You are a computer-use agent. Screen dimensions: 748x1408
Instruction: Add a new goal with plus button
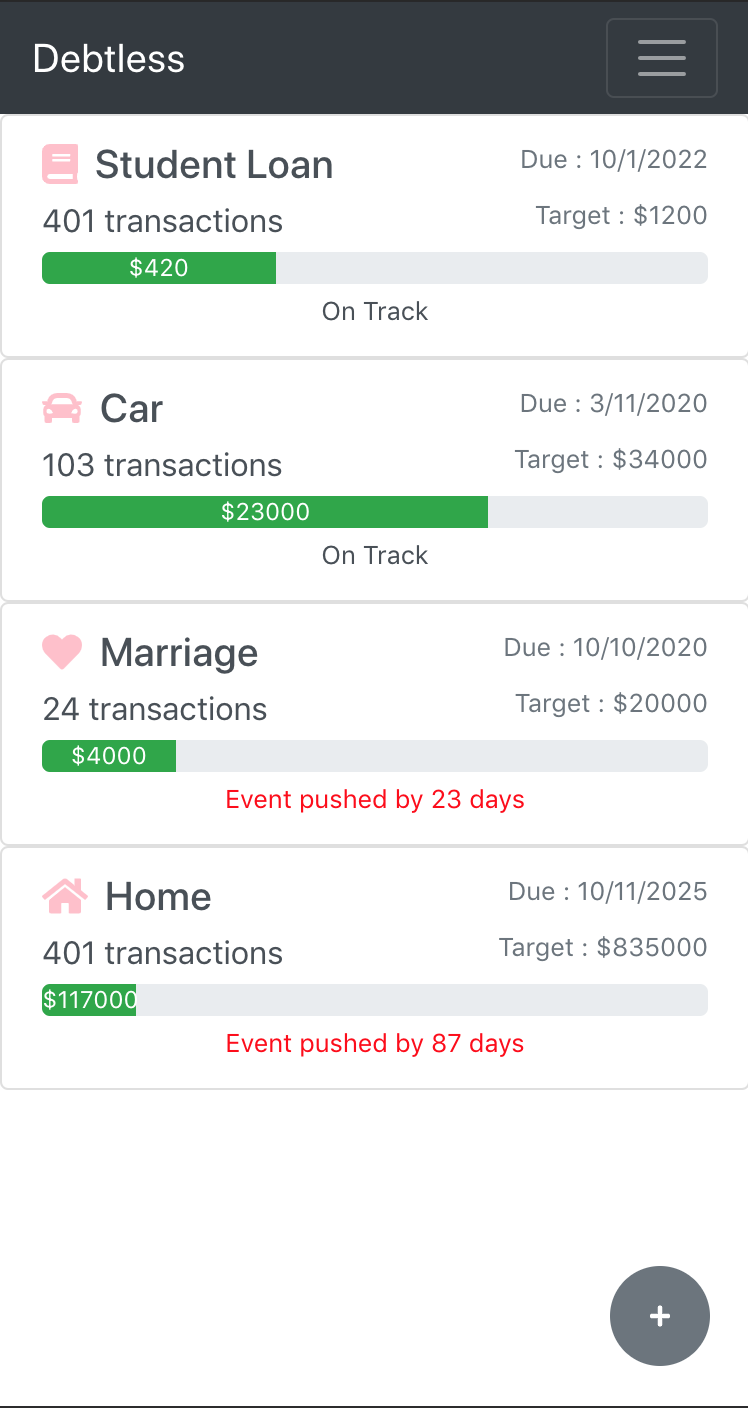tap(659, 1316)
